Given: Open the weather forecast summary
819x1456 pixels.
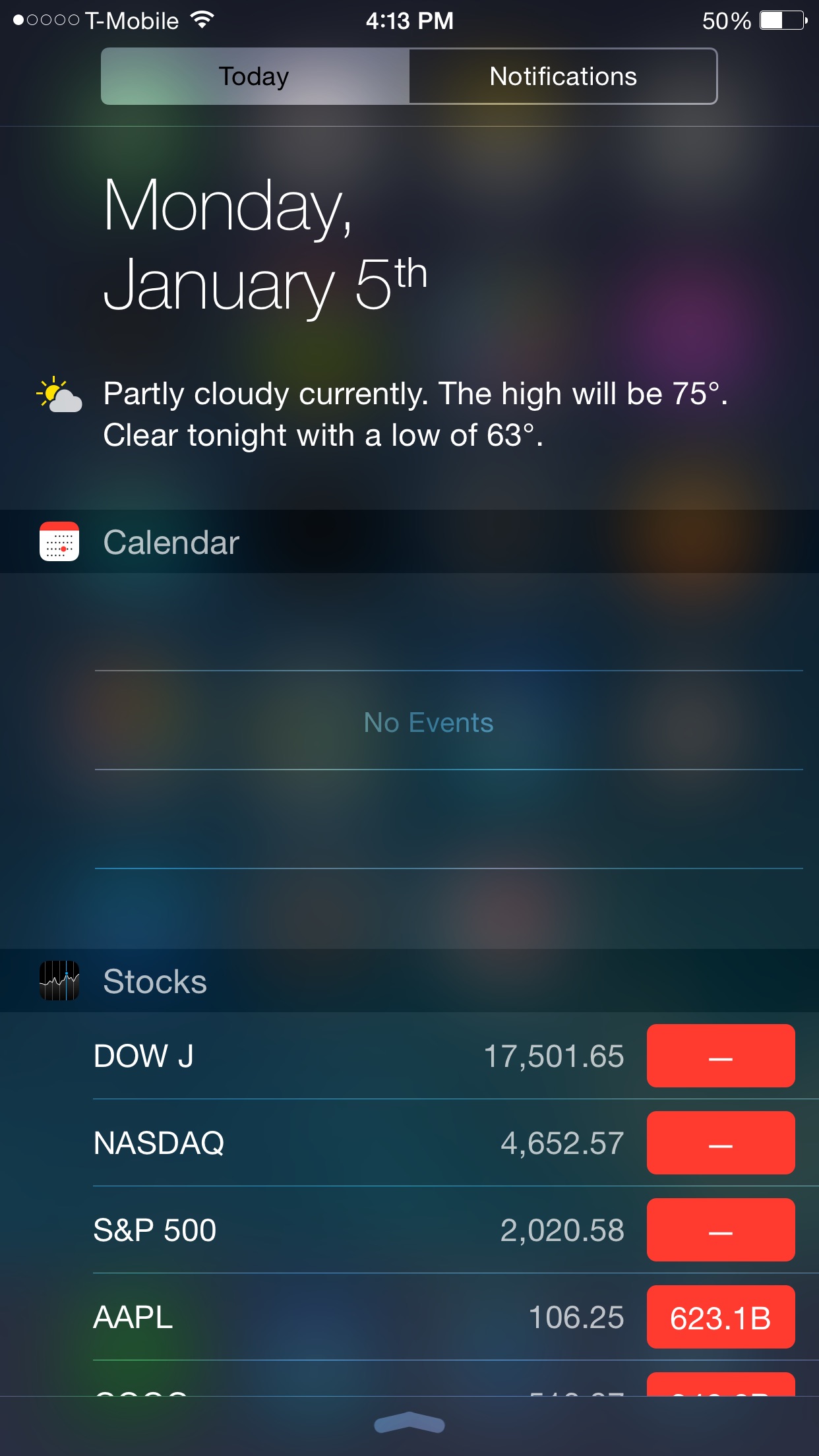Looking at the screenshot, I should click(x=415, y=414).
